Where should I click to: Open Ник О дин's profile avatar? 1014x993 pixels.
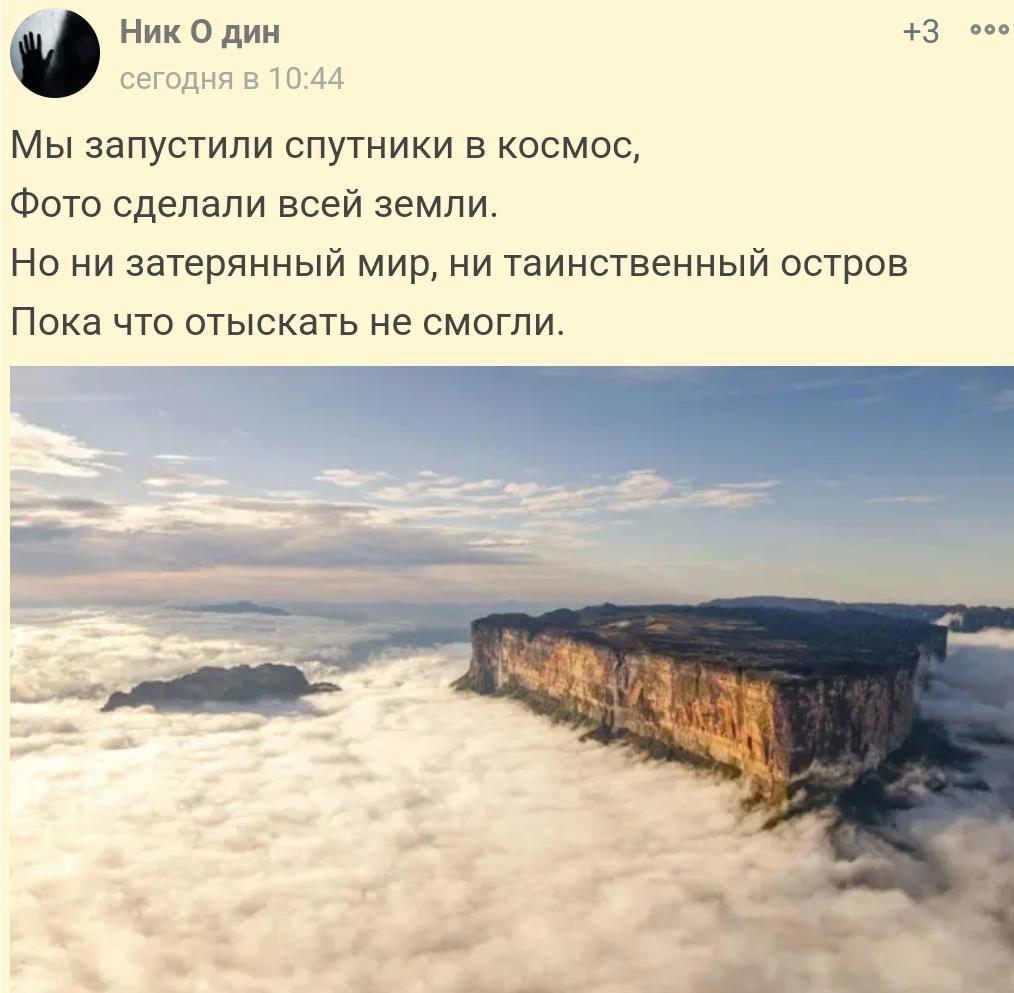[55, 54]
